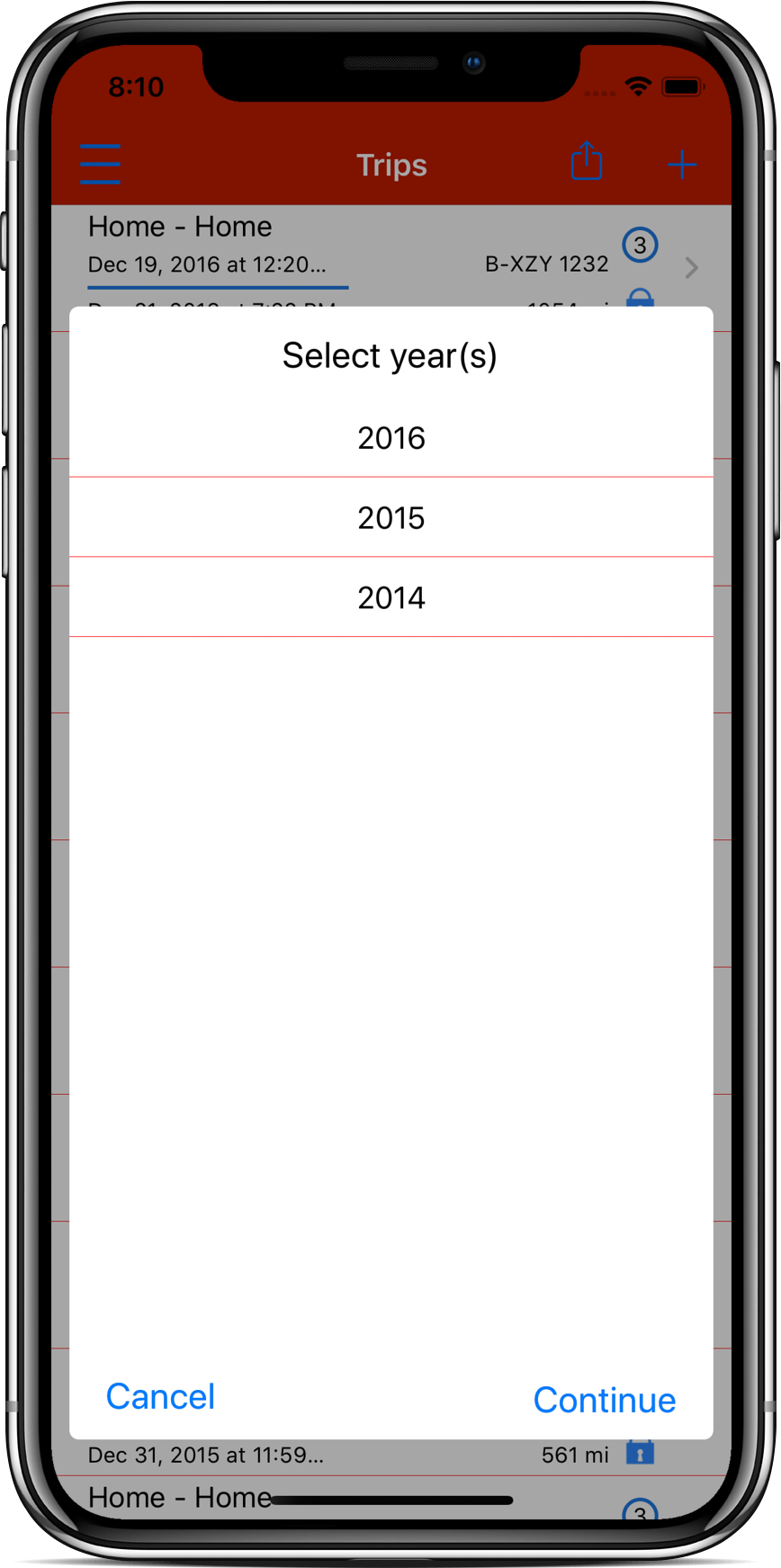
Task: Continue with the selected years
Action: tap(604, 1400)
